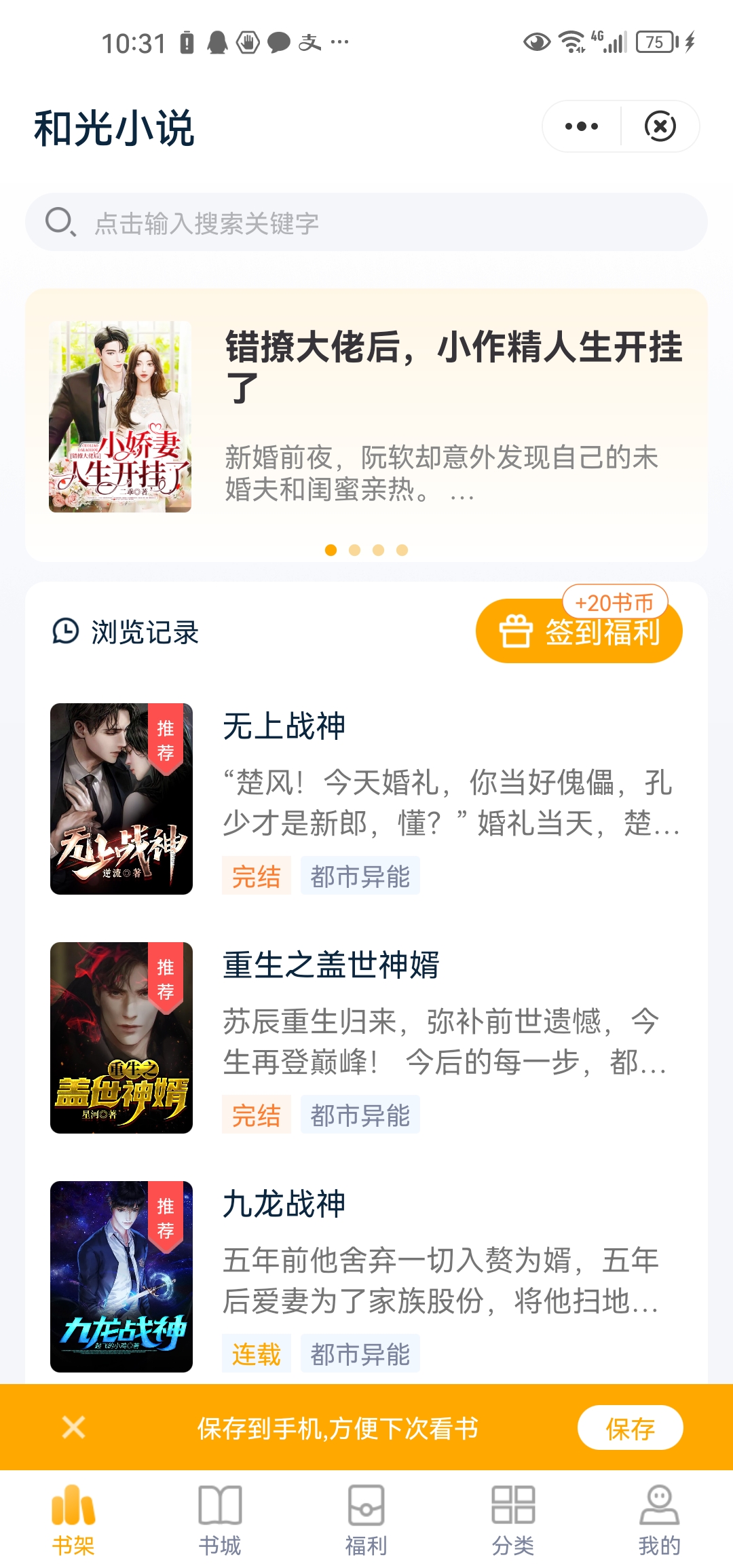This screenshot has width=733, height=1568.
Task: Claim the +20书币 sign-in reward
Action: 616,601
